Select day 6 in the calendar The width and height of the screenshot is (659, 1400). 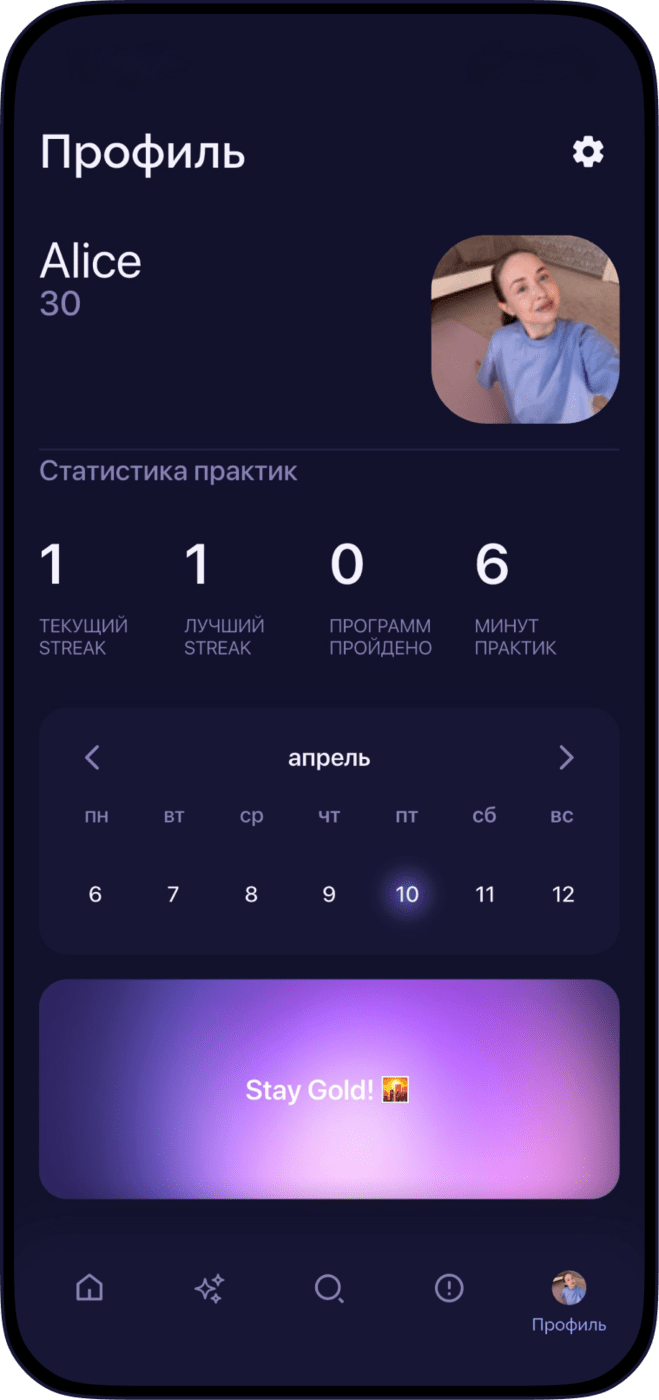(x=95, y=894)
